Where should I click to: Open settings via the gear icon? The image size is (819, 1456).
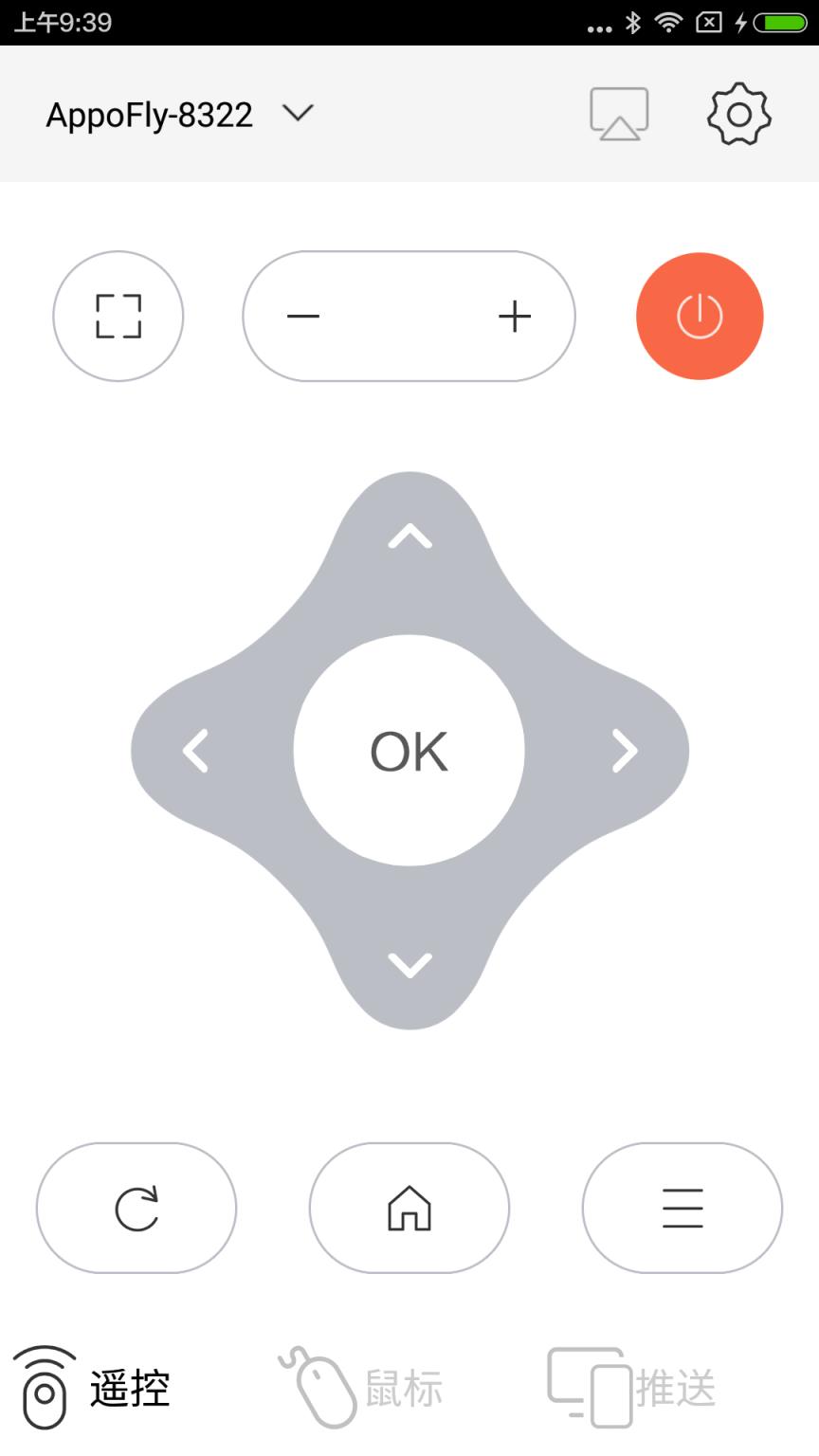[x=739, y=114]
